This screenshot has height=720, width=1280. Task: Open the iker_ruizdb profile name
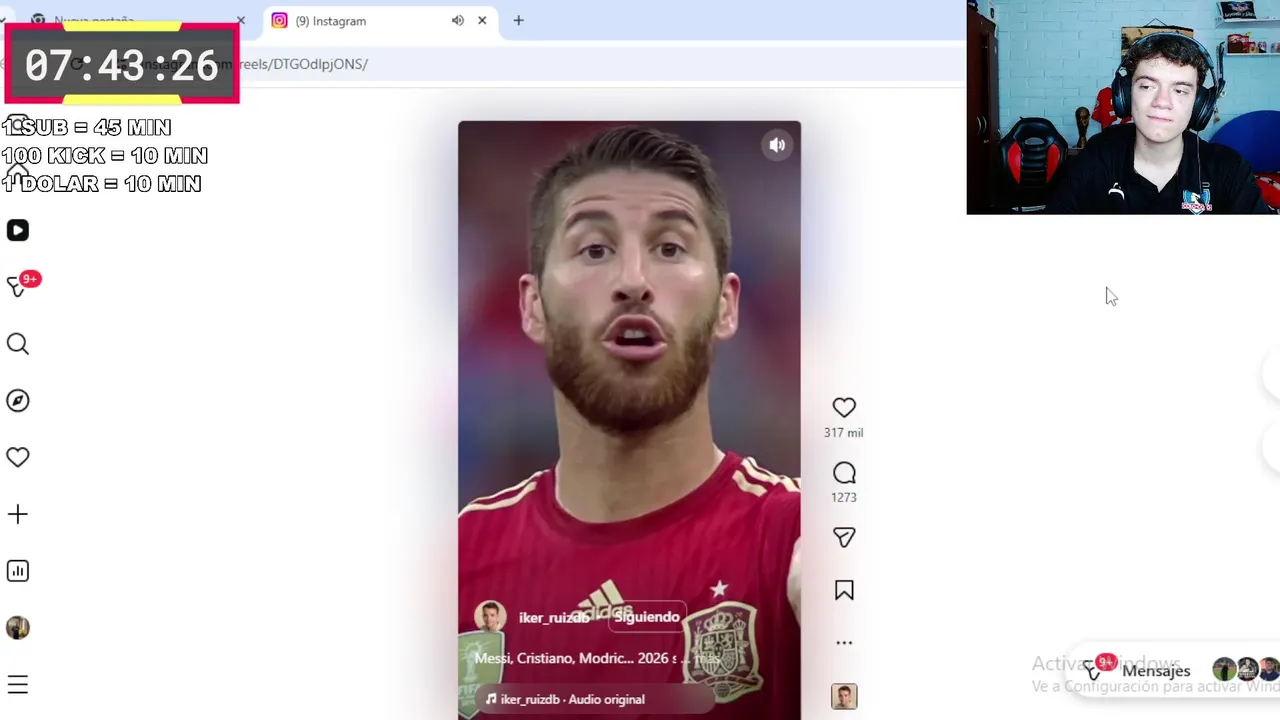coord(553,618)
